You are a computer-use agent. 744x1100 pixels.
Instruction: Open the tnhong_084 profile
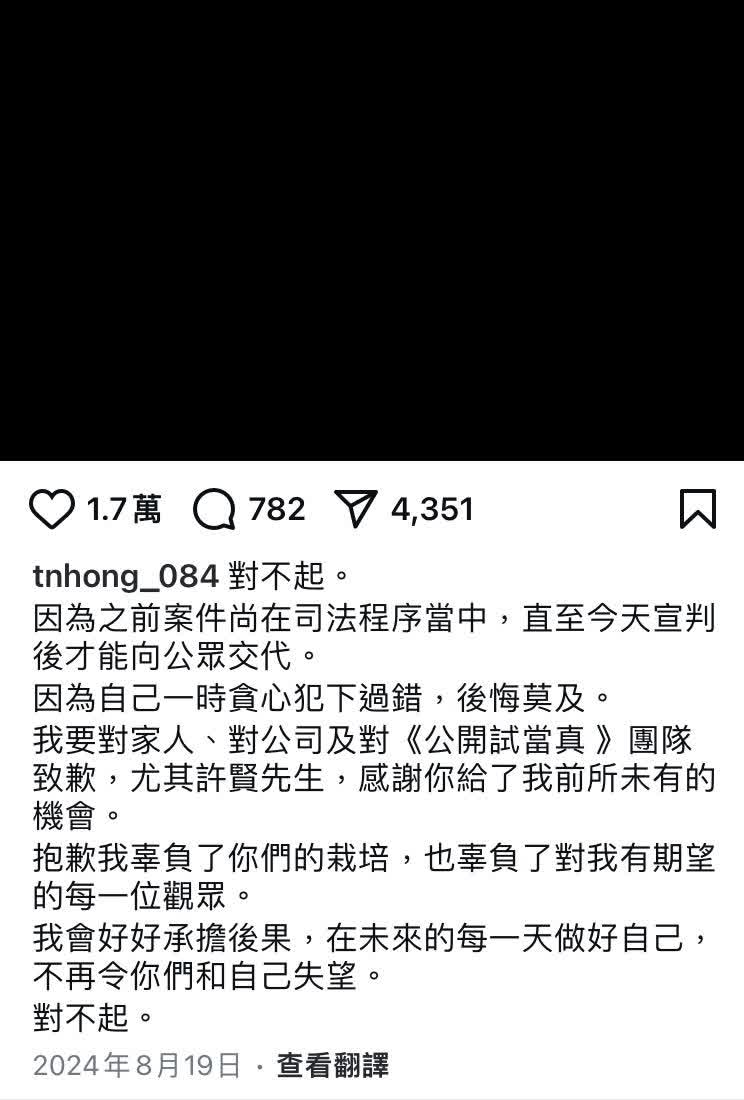coord(125,575)
